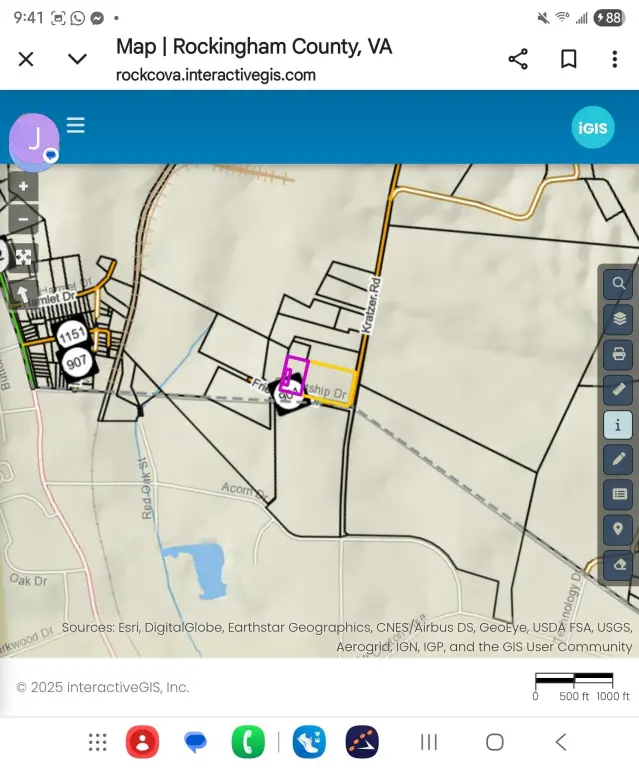
Task: Clear map graphics with the eraser tool
Action: tap(618, 565)
